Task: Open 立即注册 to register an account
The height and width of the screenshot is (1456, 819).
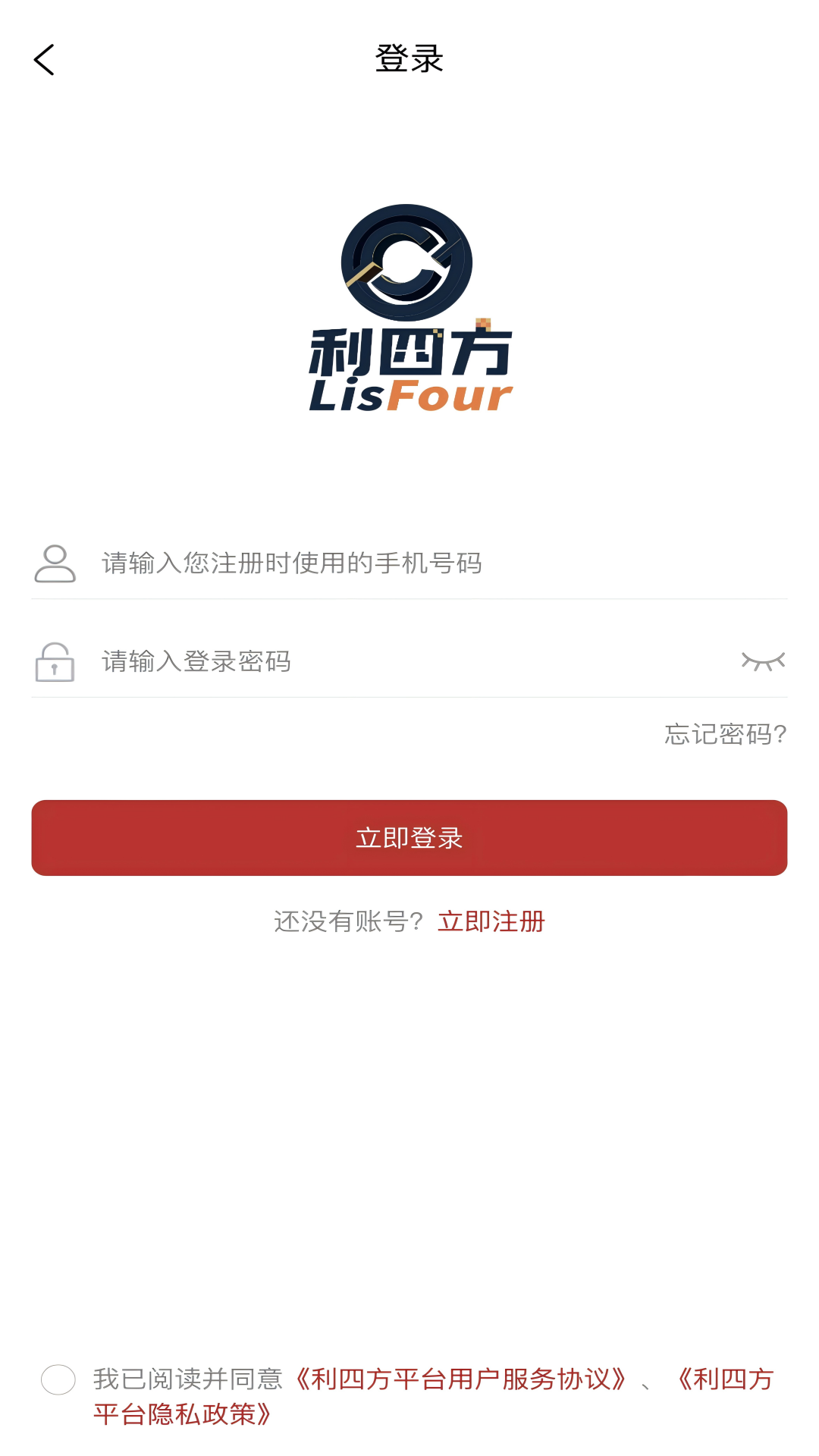Action: coord(493,921)
